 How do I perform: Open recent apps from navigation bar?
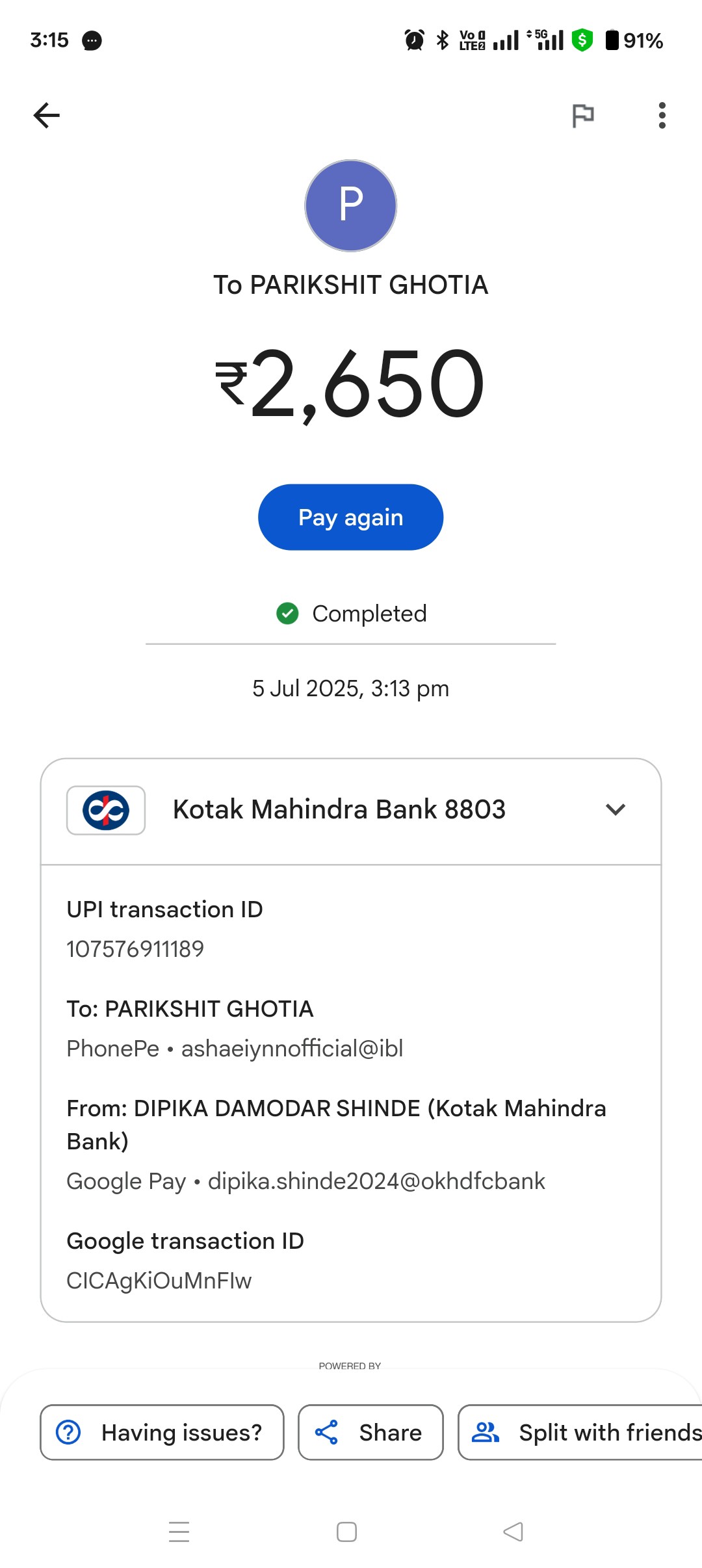click(x=179, y=1532)
